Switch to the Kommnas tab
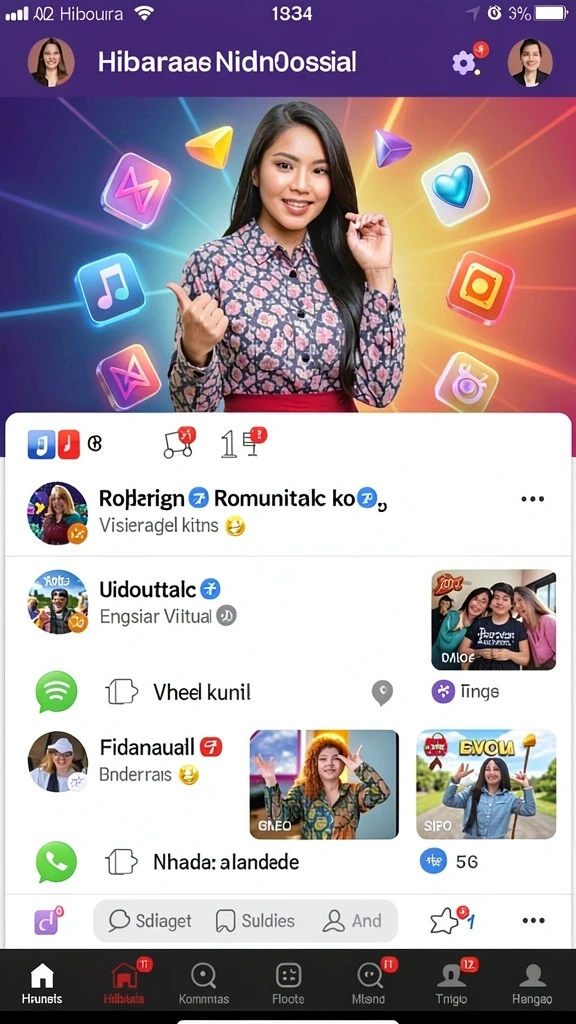Viewport: 576px width, 1024px height. coord(204,985)
